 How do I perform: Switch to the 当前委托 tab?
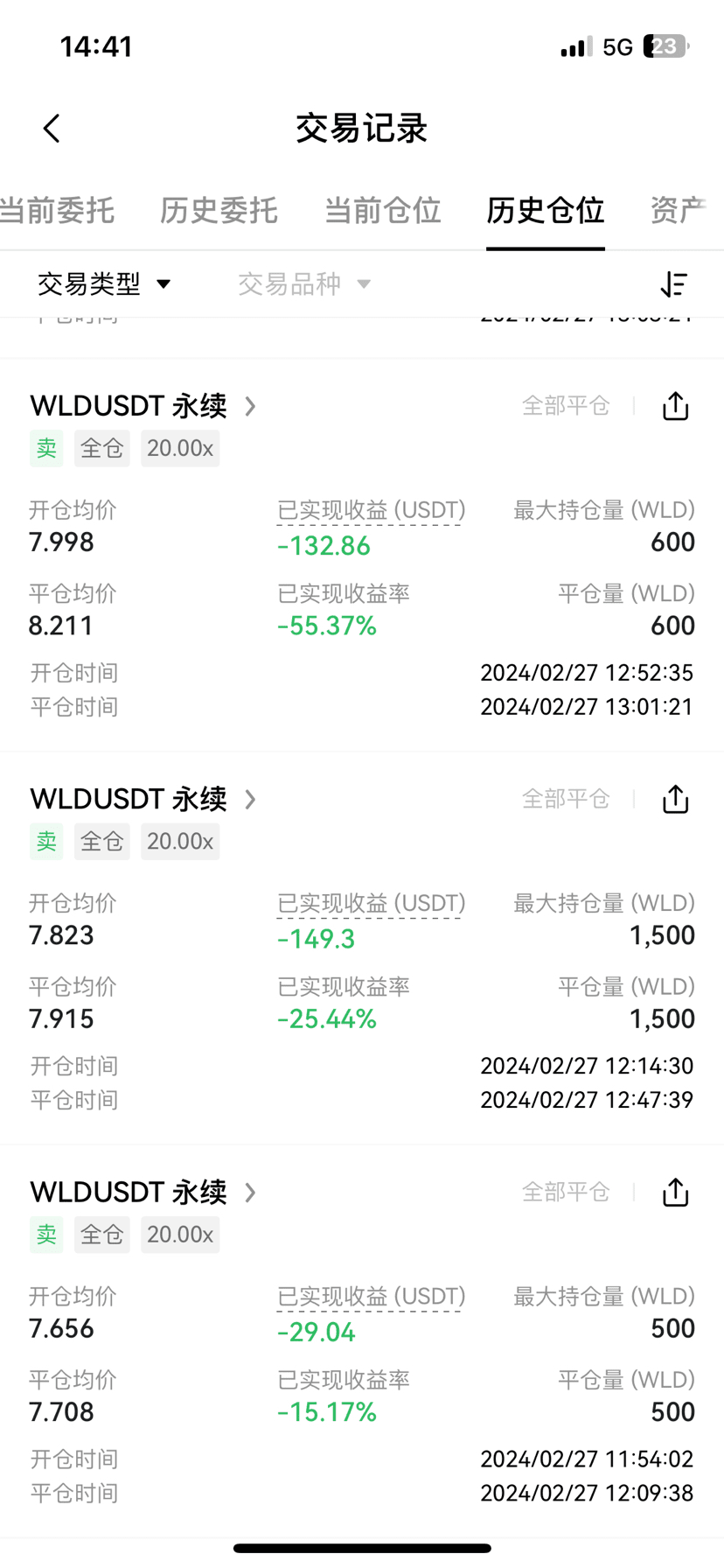(58, 211)
